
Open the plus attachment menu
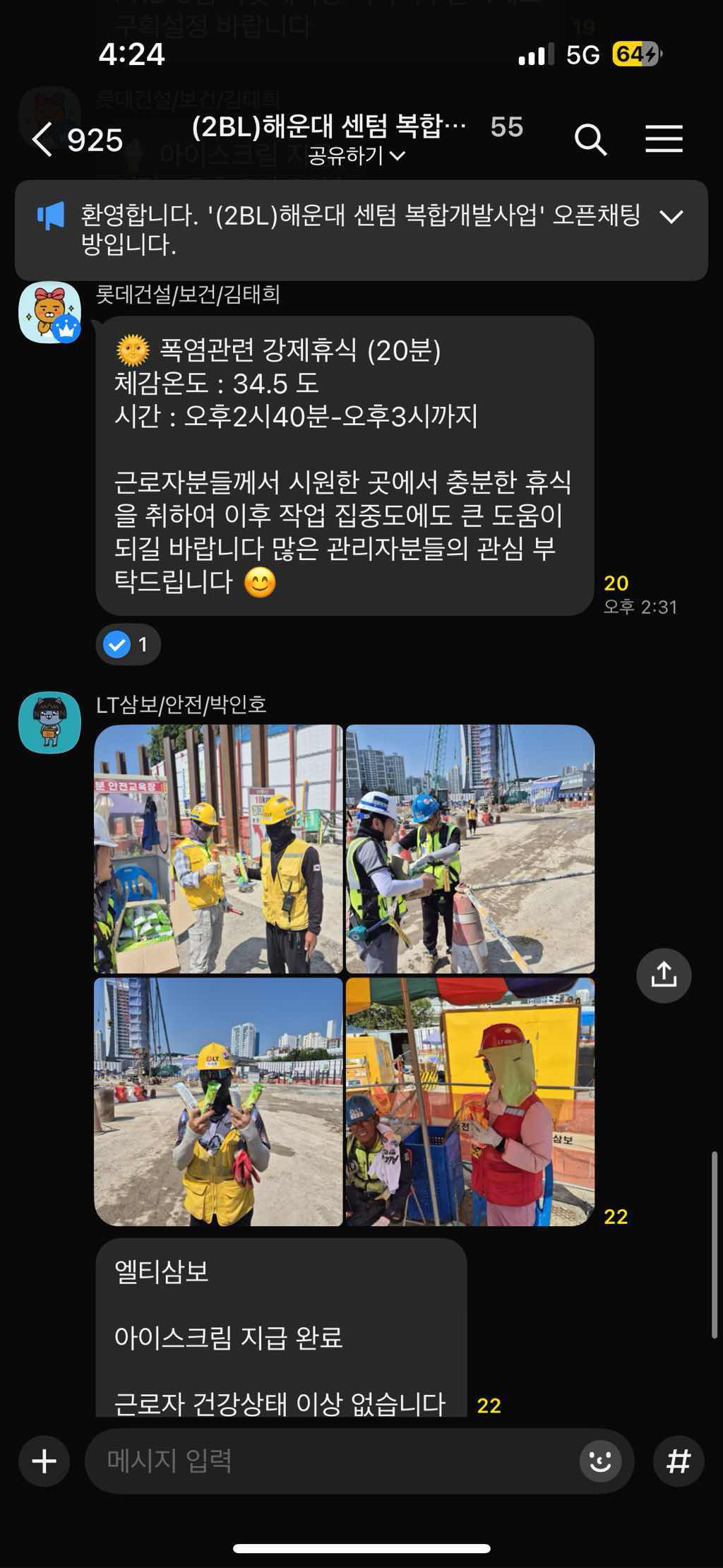(x=44, y=1461)
